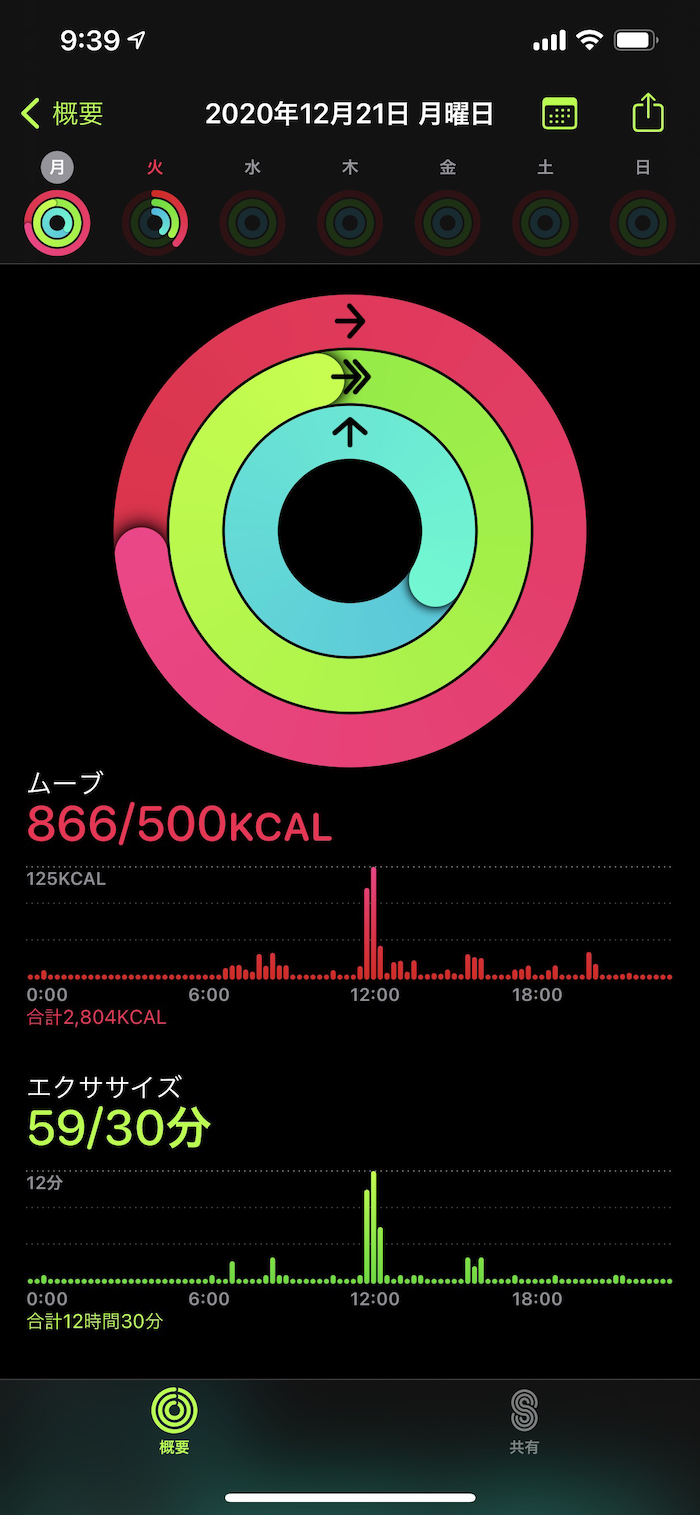This screenshot has height=1515, width=700.
Task: Share this day's activity
Action: point(648,112)
